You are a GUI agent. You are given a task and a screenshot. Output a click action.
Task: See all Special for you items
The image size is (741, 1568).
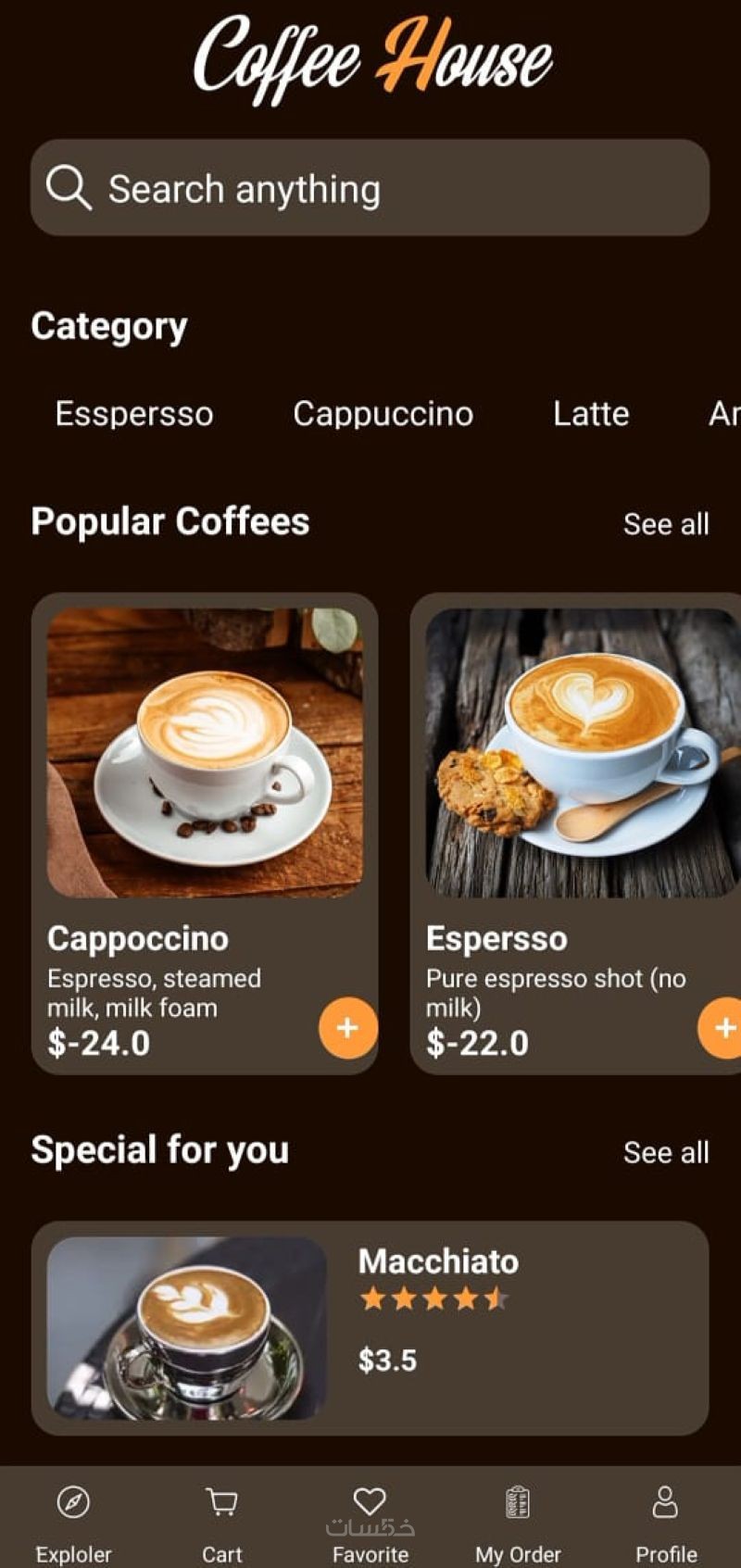point(666,1153)
